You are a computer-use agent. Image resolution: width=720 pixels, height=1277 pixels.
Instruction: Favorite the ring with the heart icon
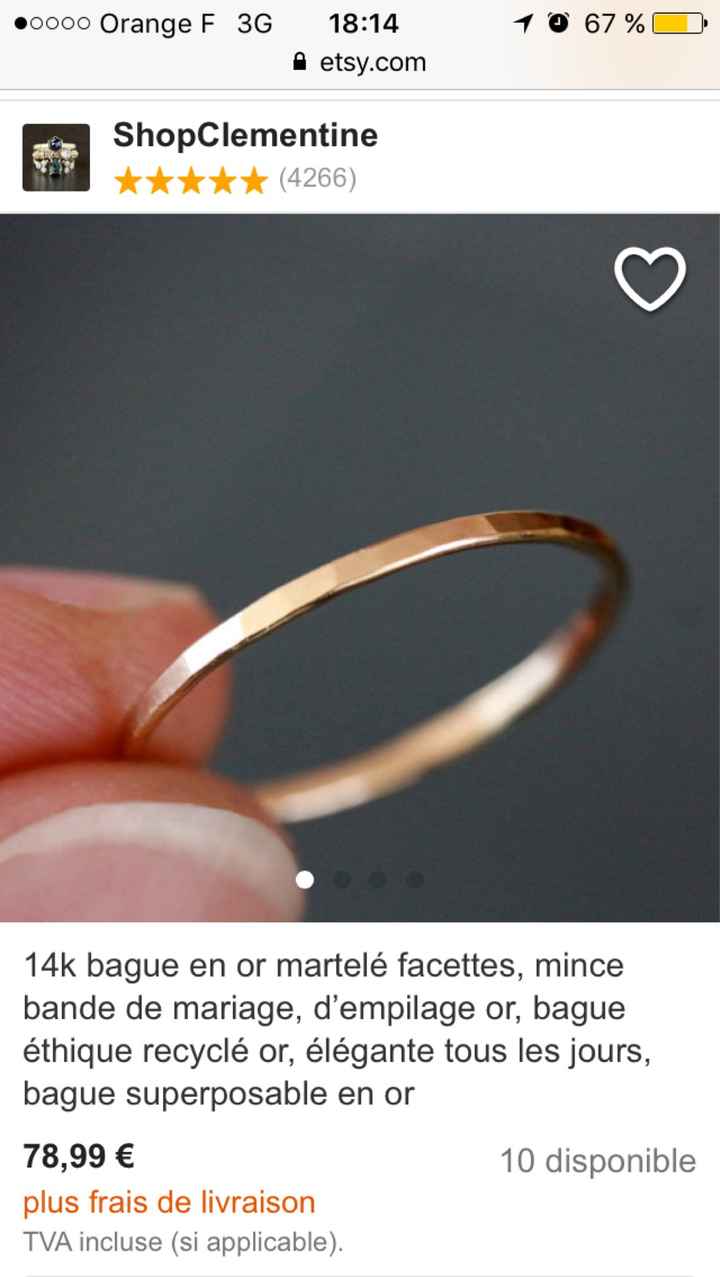650,279
